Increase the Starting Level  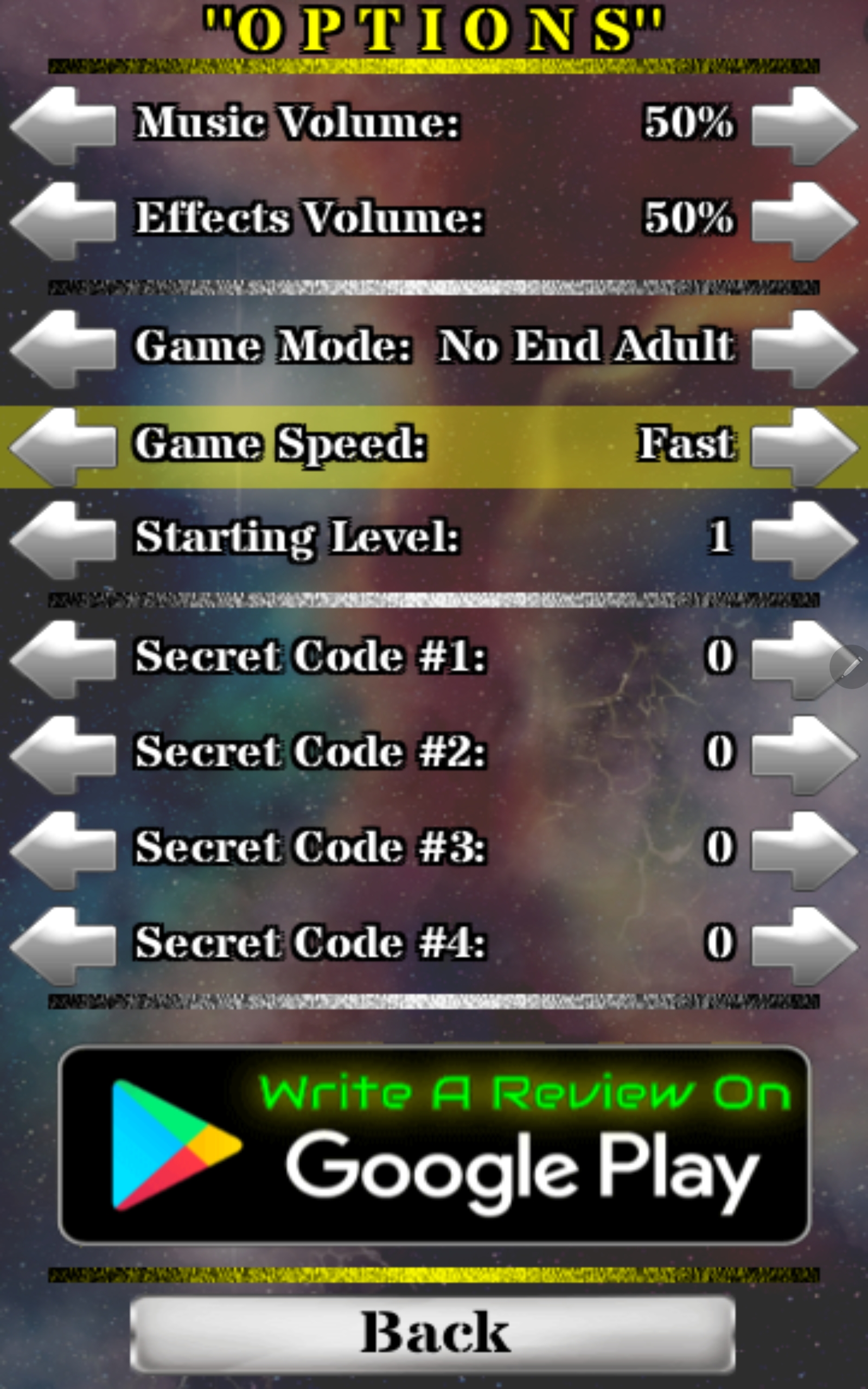tap(803, 539)
